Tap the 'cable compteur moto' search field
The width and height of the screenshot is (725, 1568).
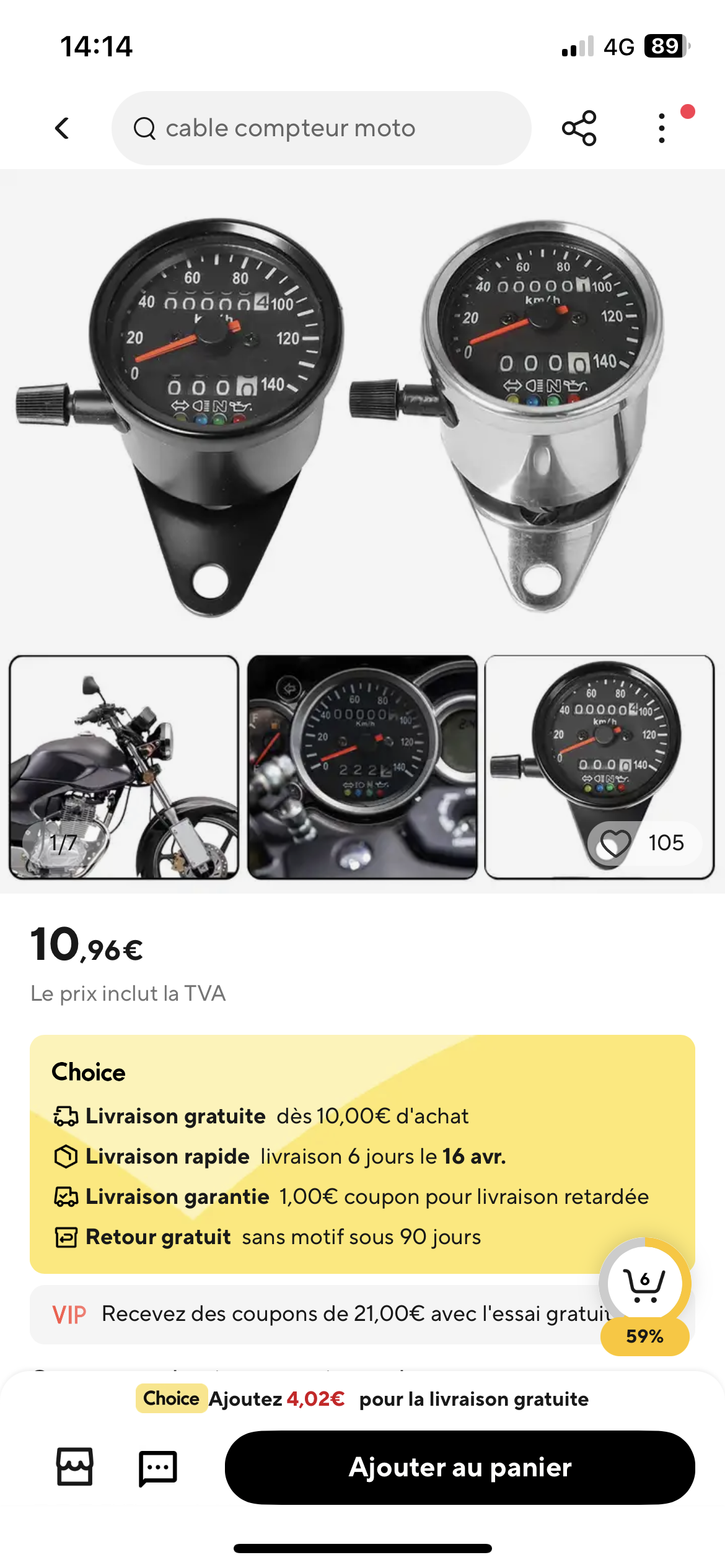click(x=321, y=128)
